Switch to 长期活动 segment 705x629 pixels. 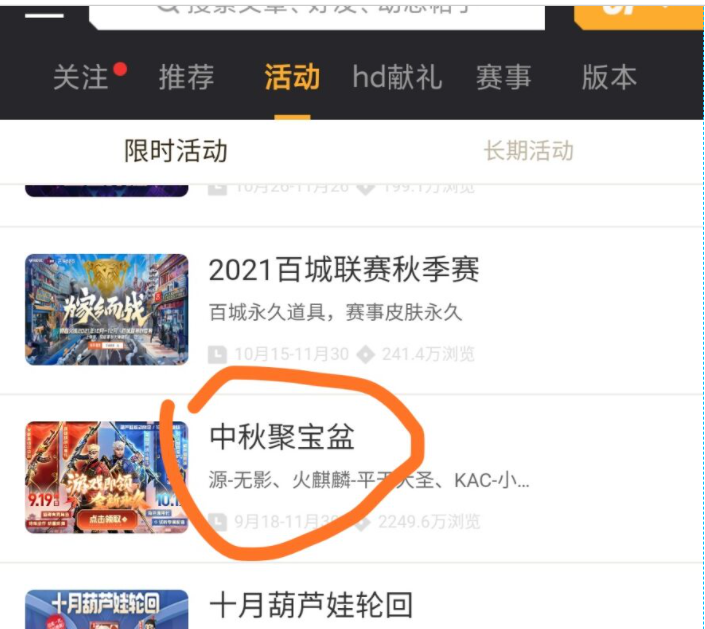(x=528, y=151)
